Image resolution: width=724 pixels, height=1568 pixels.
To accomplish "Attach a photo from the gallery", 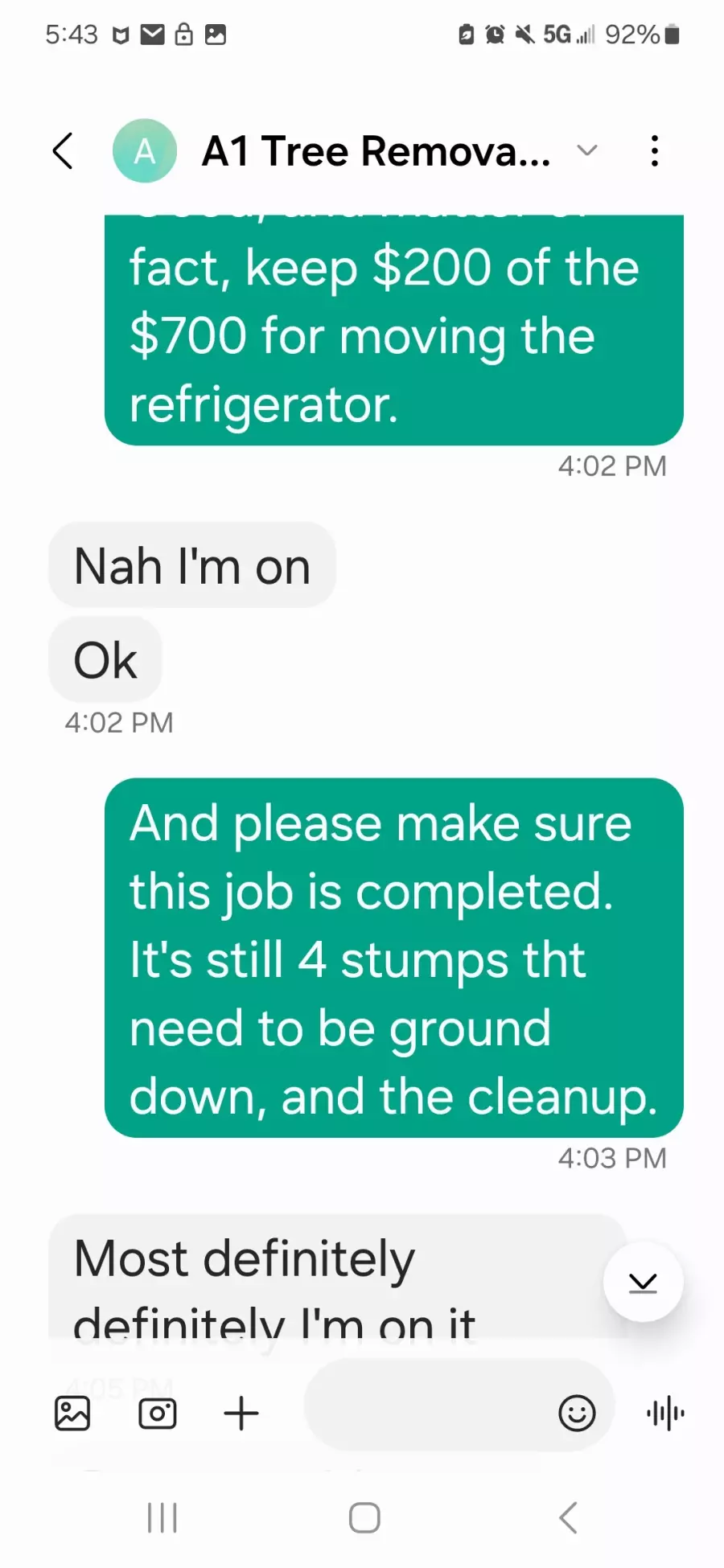I will click(72, 1414).
